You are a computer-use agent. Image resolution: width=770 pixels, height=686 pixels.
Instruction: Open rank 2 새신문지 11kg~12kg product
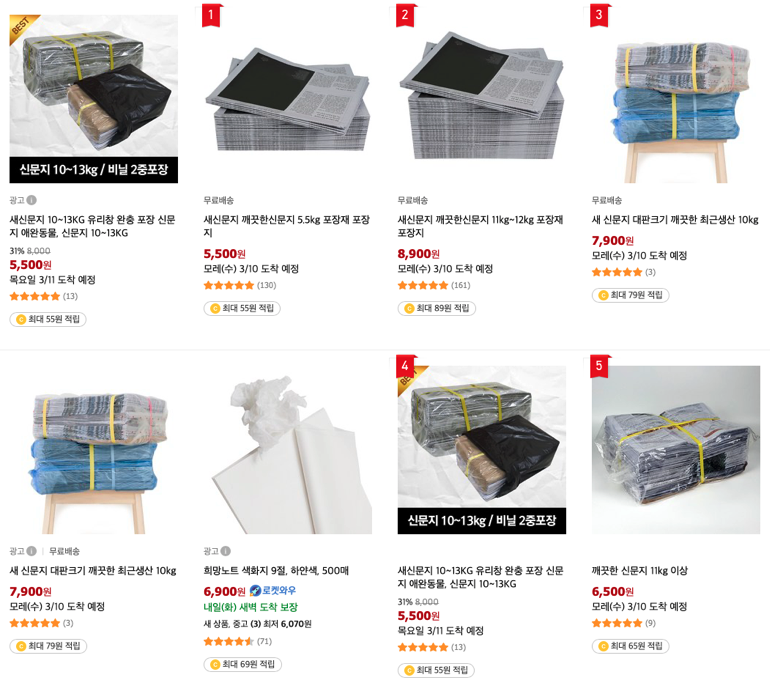pyautogui.click(x=481, y=226)
